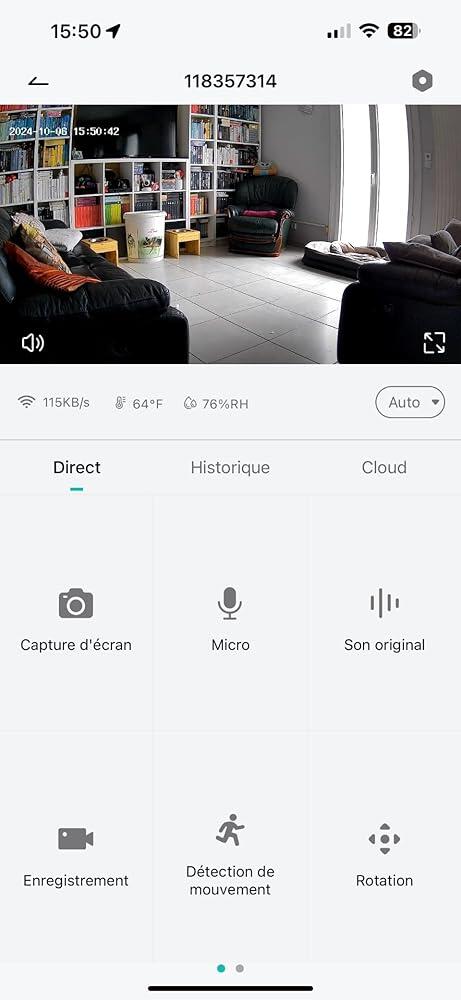The height and width of the screenshot is (1000, 461).
Task: Switch to the Historique tab
Action: click(x=230, y=467)
